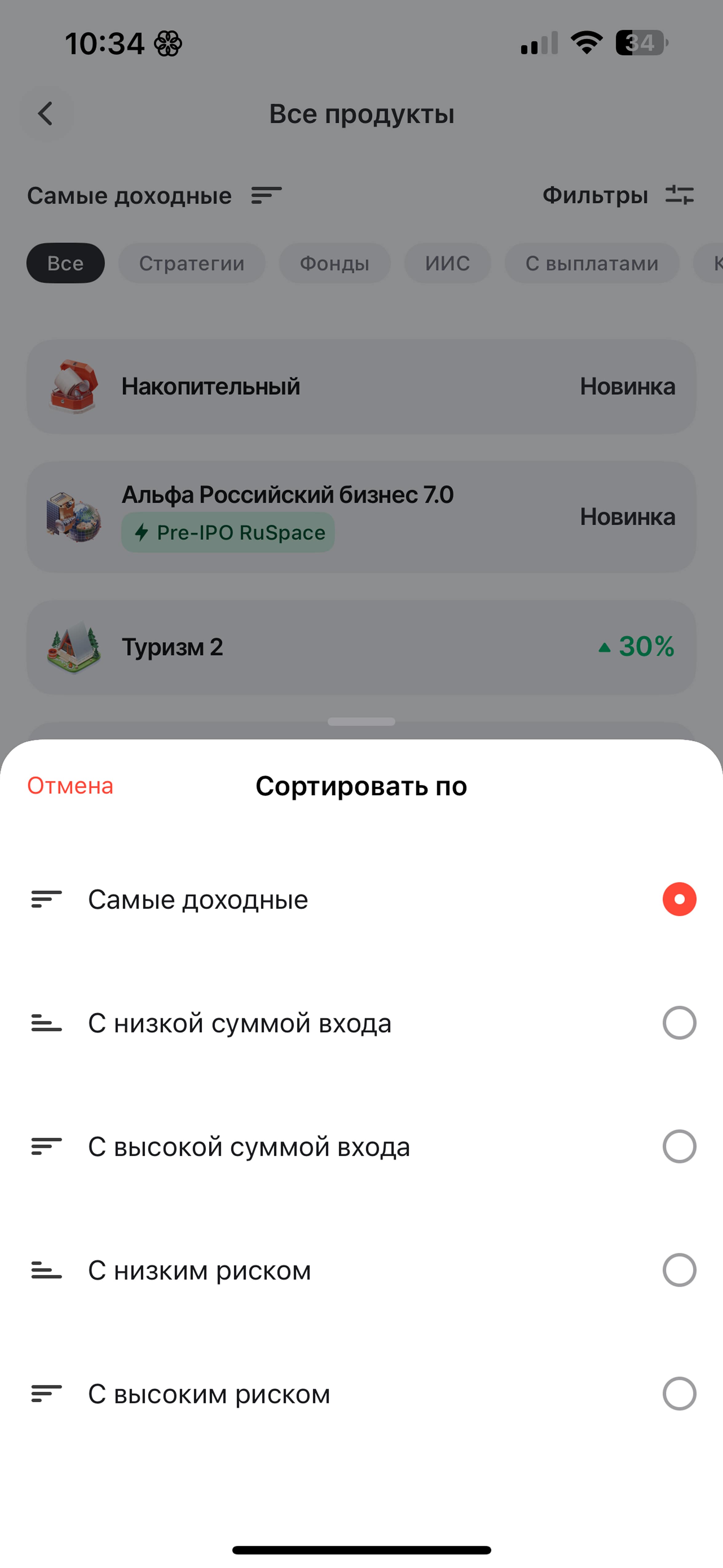Go back from Все продукты
Image resolution: width=723 pixels, height=1568 pixels.
click(45, 114)
